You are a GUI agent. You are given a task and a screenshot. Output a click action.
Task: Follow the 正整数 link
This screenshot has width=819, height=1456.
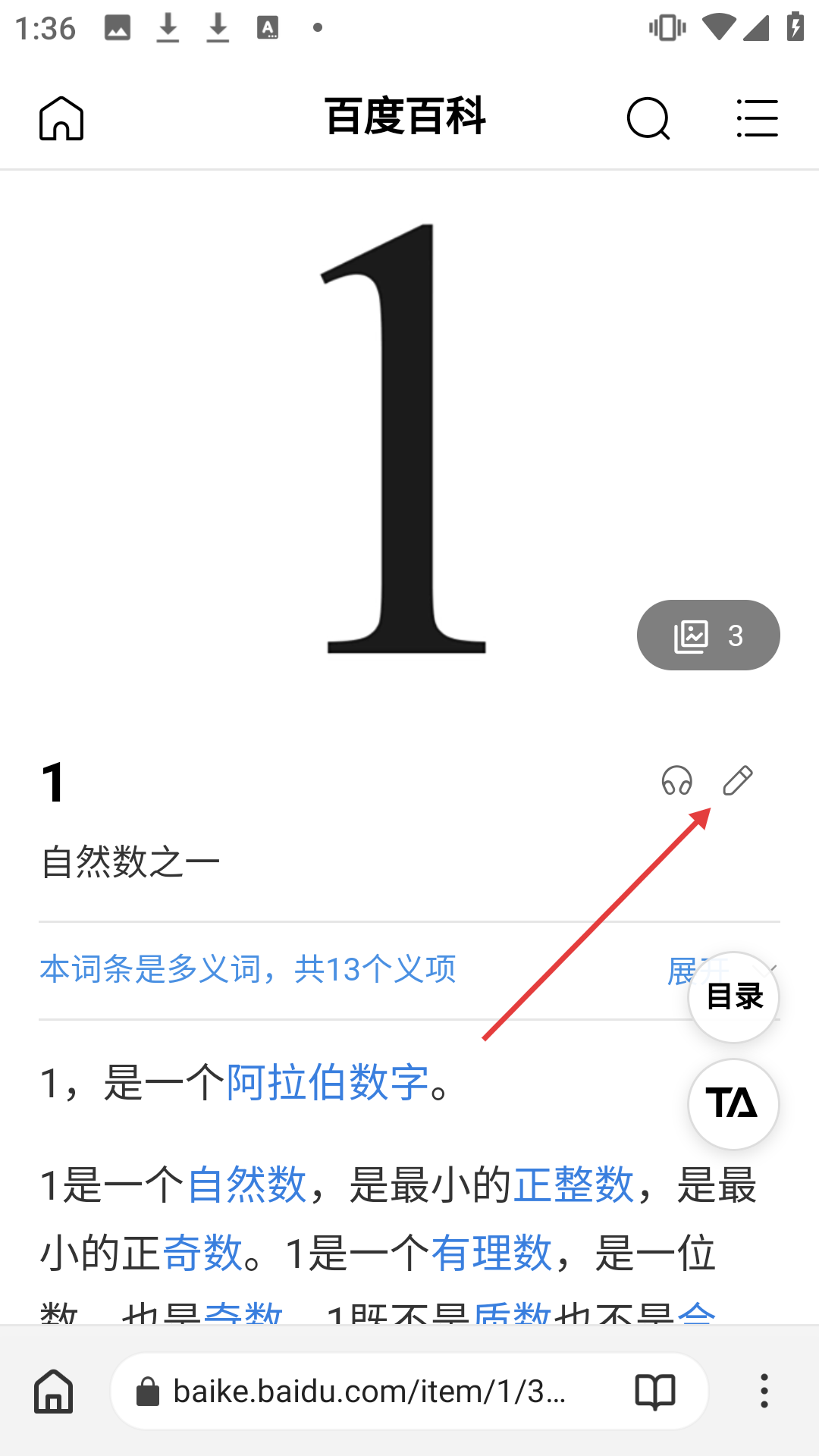click(574, 1185)
